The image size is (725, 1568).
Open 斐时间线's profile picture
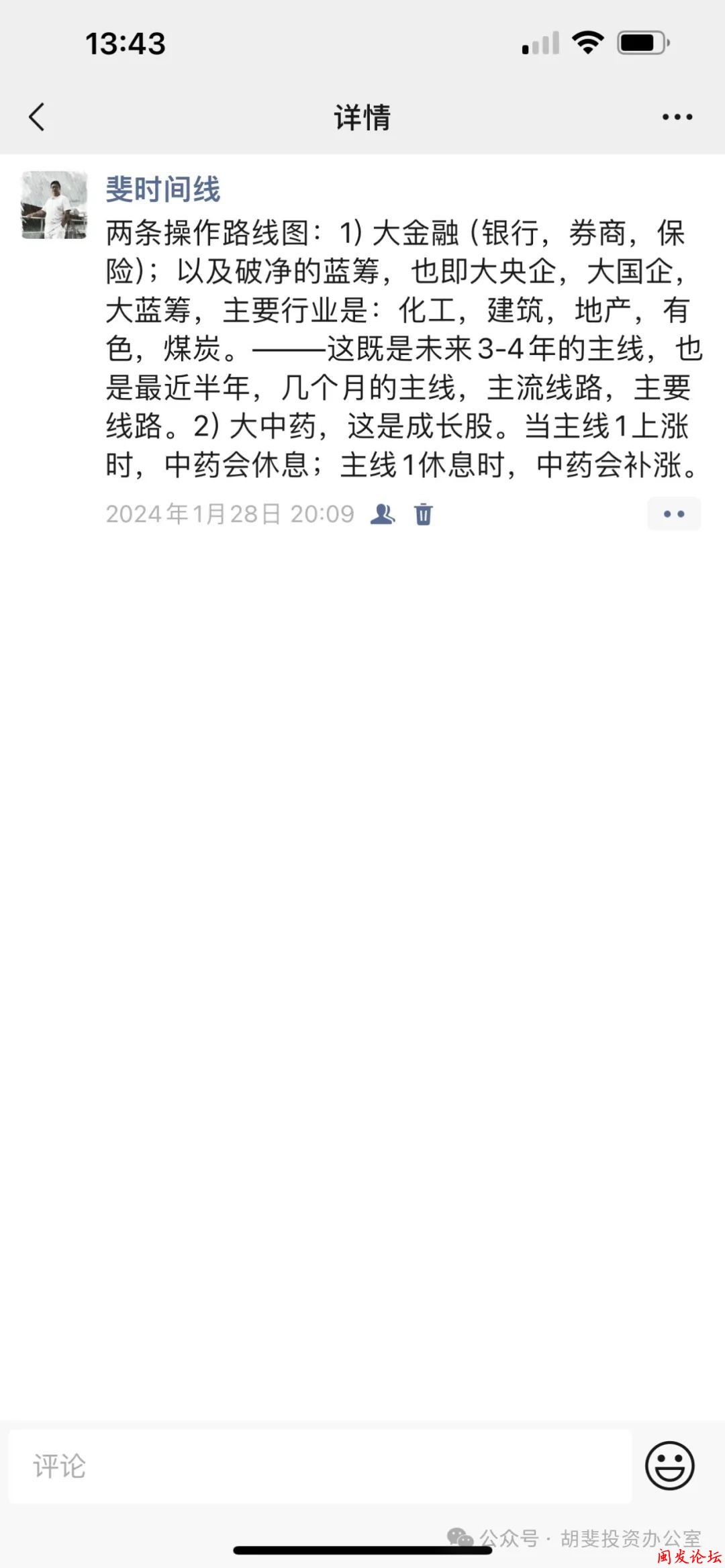[x=54, y=205]
